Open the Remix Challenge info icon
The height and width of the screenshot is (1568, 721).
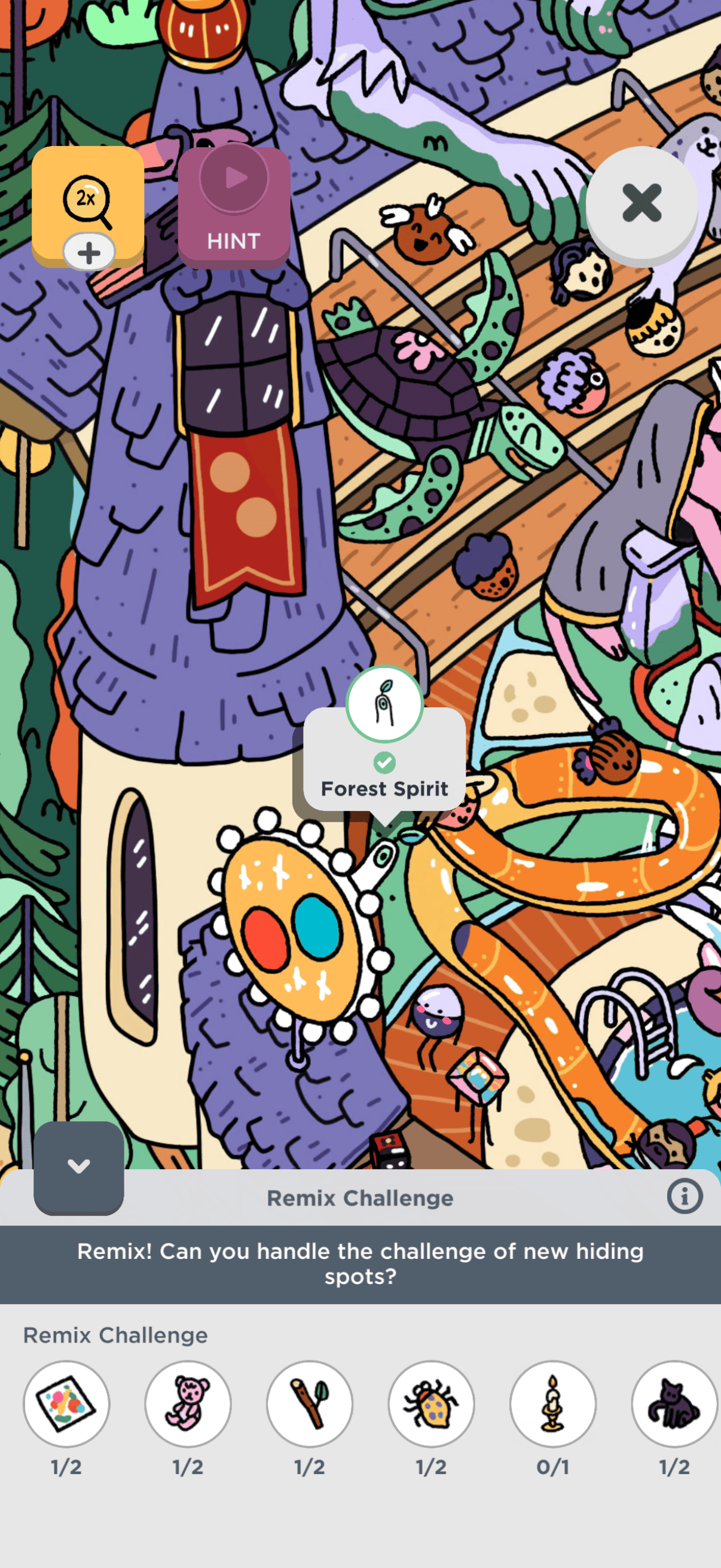click(x=684, y=1196)
